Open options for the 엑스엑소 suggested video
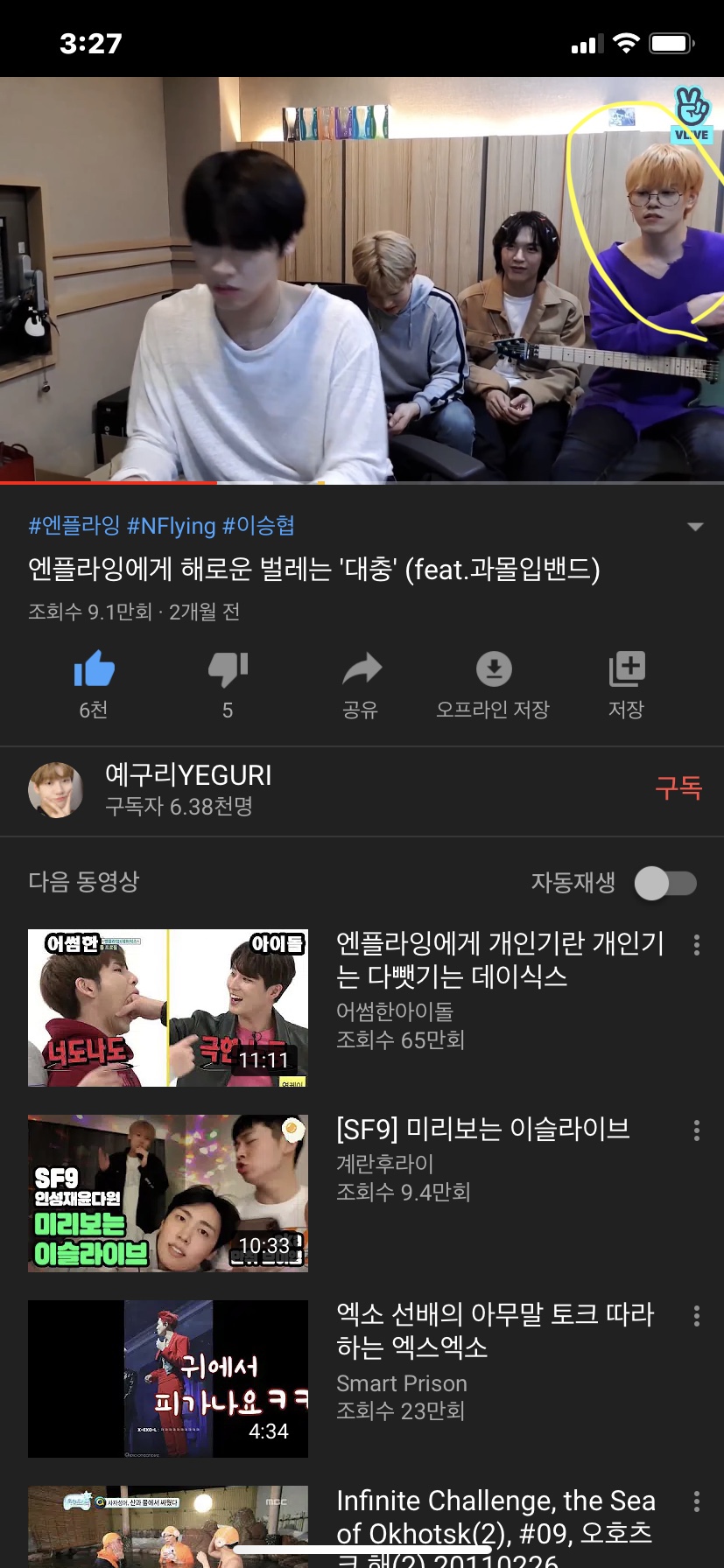The height and width of the screenshot is (1568, 724). pyautogui.click(x=696, y=1317)
